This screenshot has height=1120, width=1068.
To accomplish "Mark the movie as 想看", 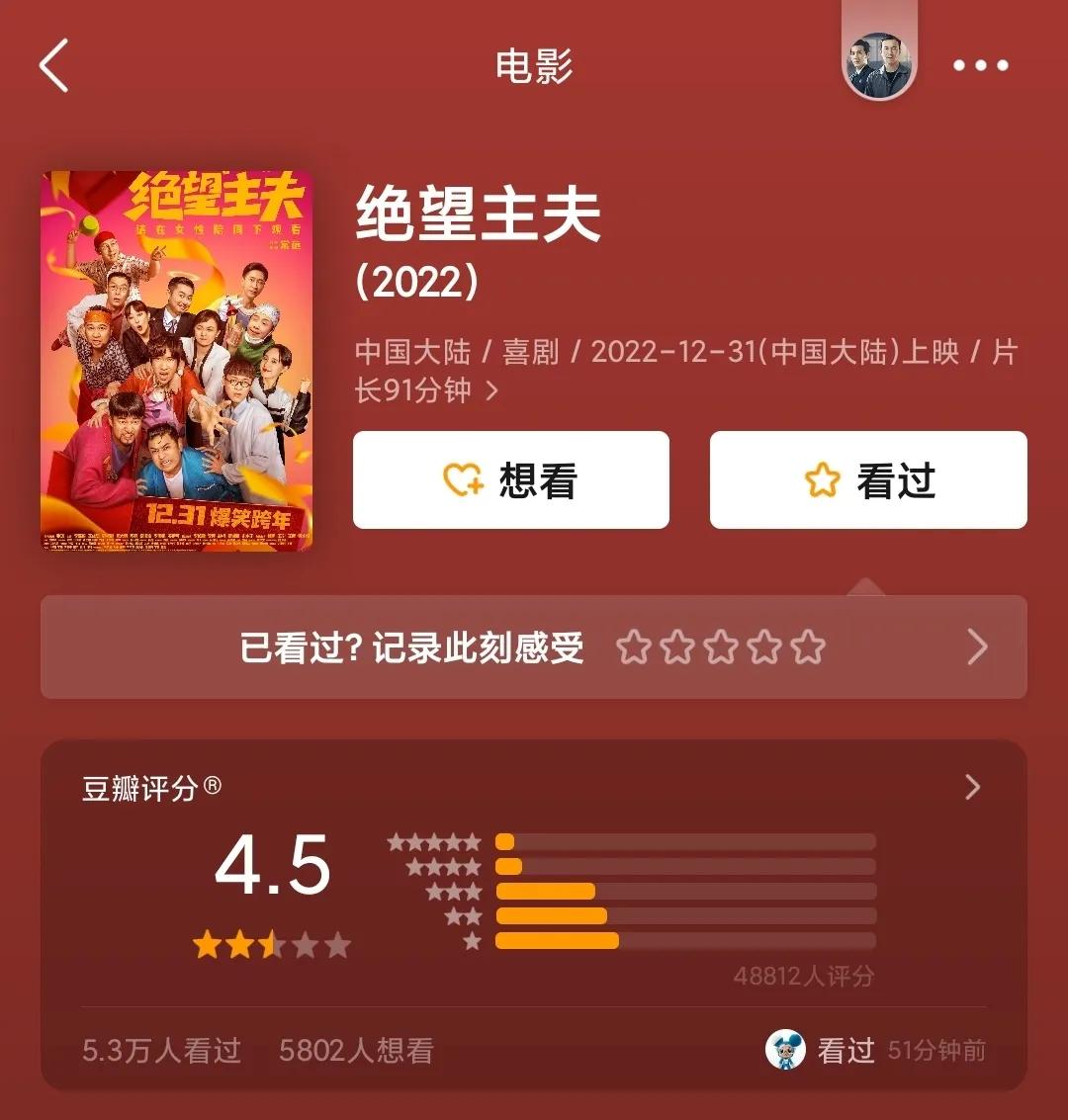I will 511,480.
